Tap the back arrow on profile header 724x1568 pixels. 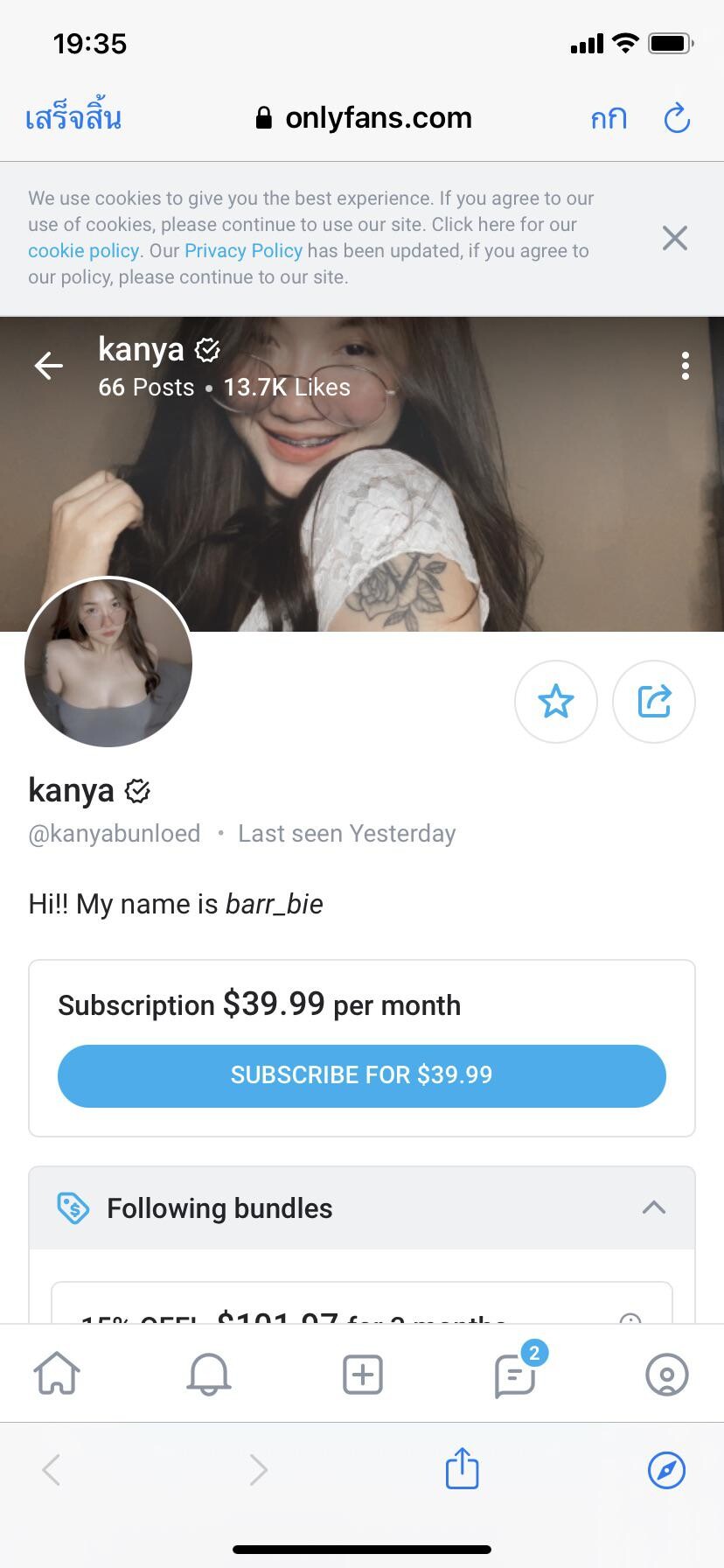click(x=49, y=366)
